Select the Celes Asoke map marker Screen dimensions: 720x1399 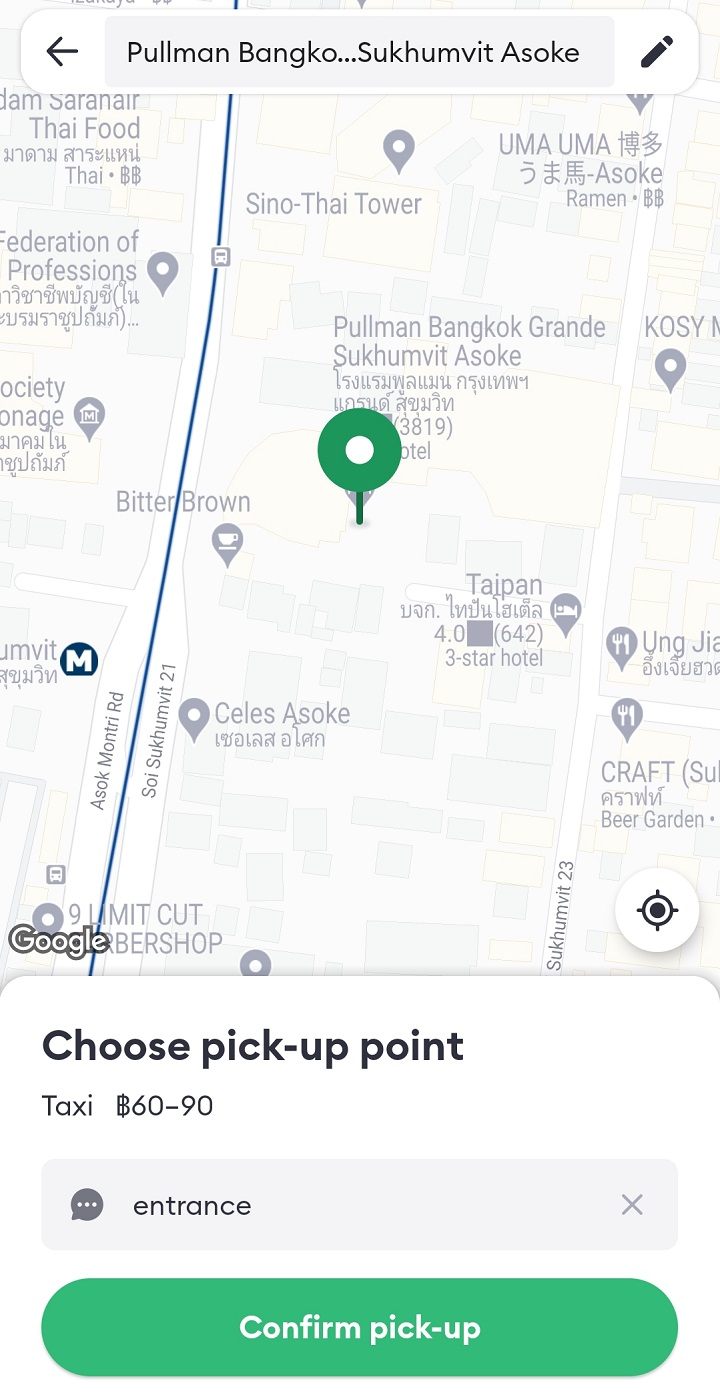click(193, 717)
